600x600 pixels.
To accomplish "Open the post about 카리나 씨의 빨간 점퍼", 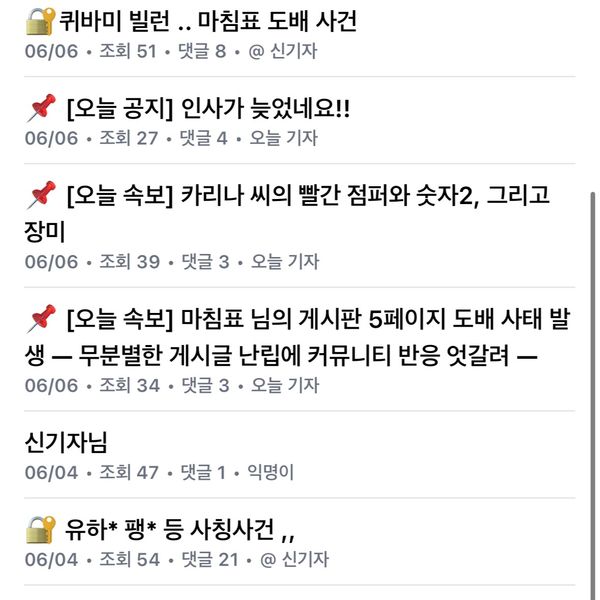I will click(x=300, y=194).
